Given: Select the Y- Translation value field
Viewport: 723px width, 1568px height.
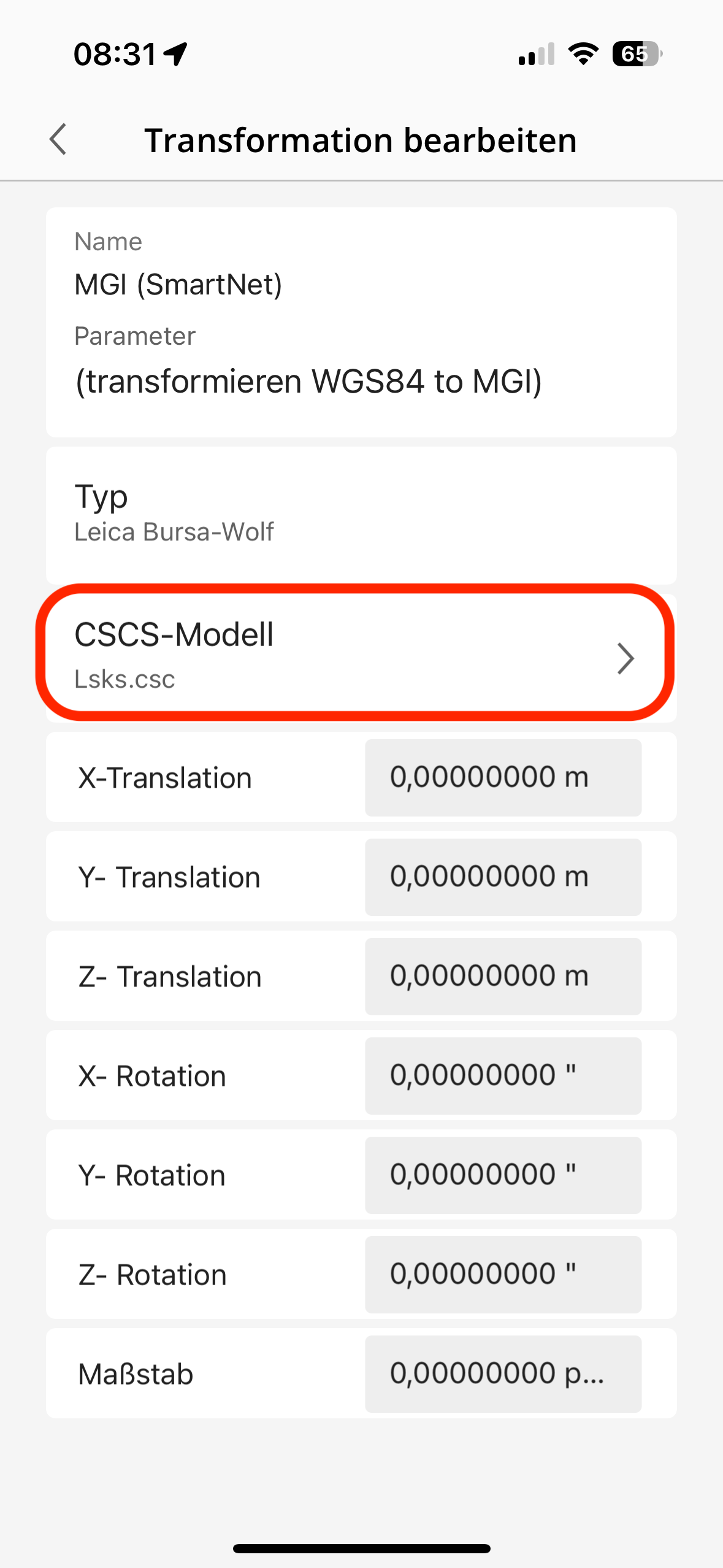Looking at the screenshot, I should 503,877.
